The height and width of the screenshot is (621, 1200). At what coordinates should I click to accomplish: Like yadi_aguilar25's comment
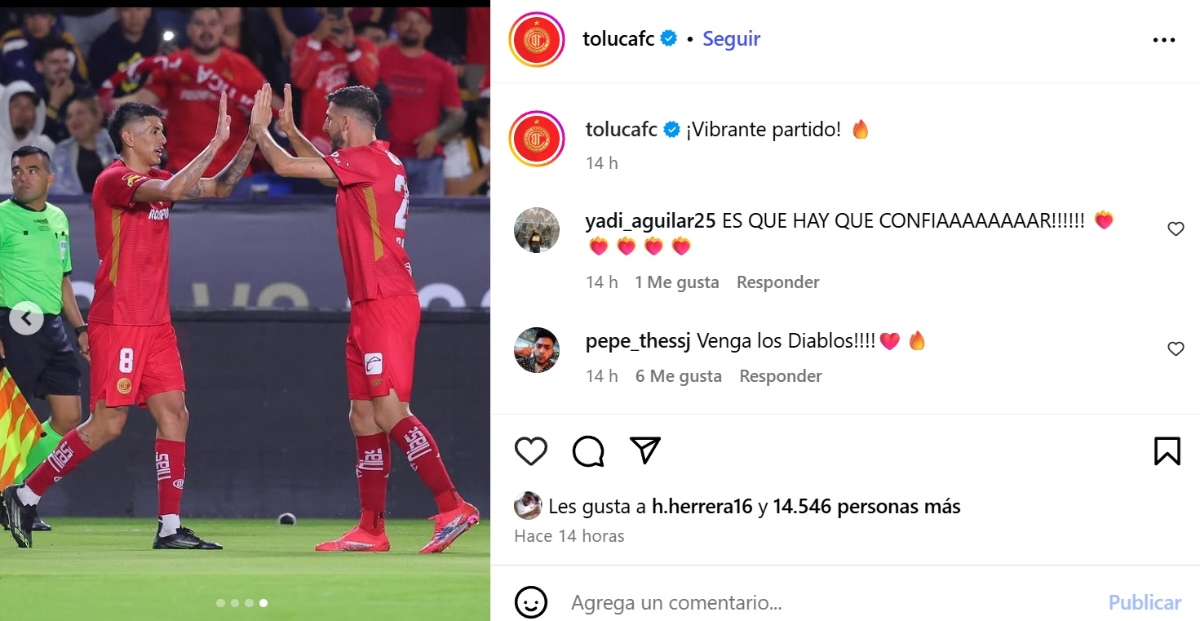[x=1176, y=229]
